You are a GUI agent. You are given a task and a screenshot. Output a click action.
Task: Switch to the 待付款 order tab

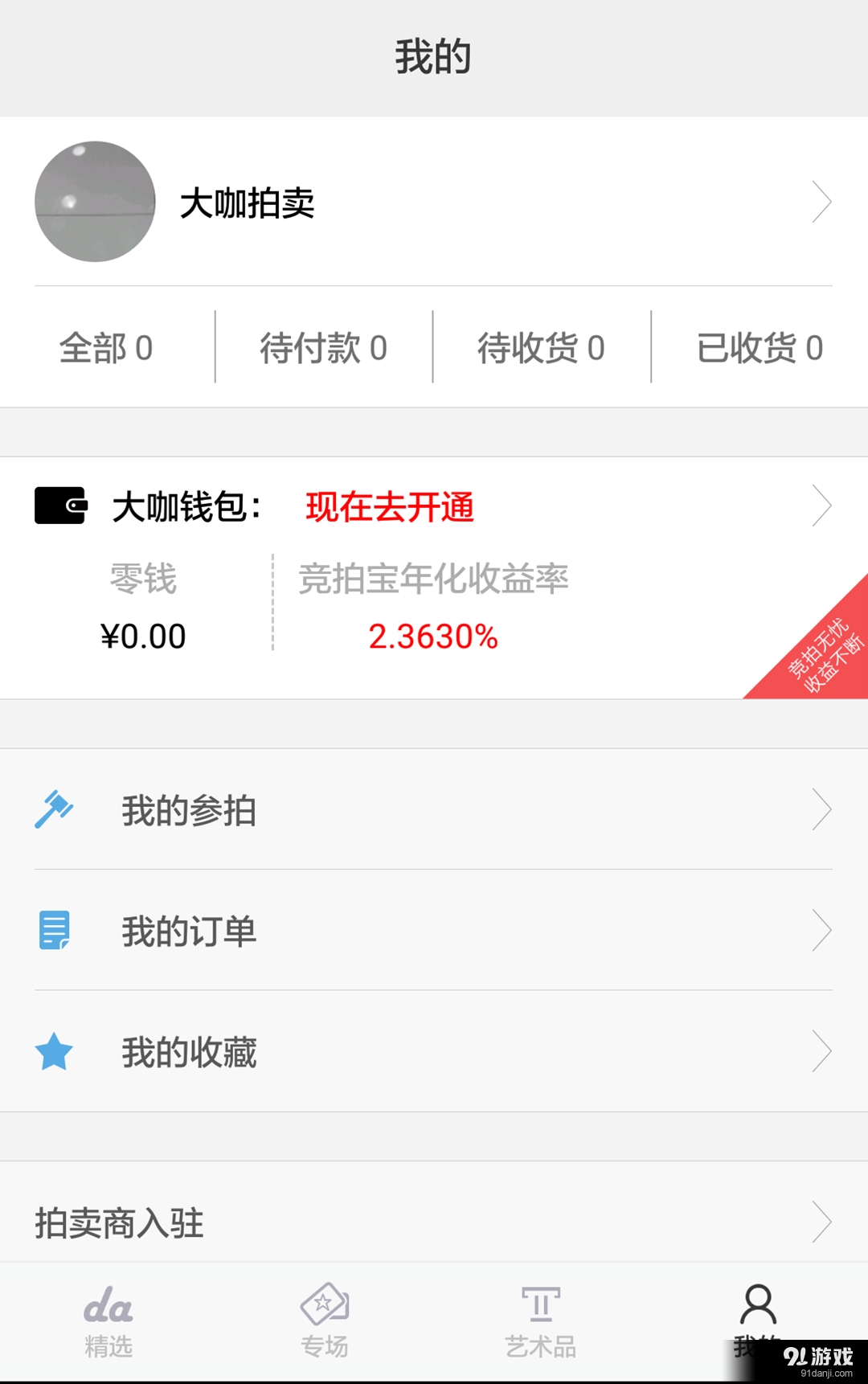(325, 347)
